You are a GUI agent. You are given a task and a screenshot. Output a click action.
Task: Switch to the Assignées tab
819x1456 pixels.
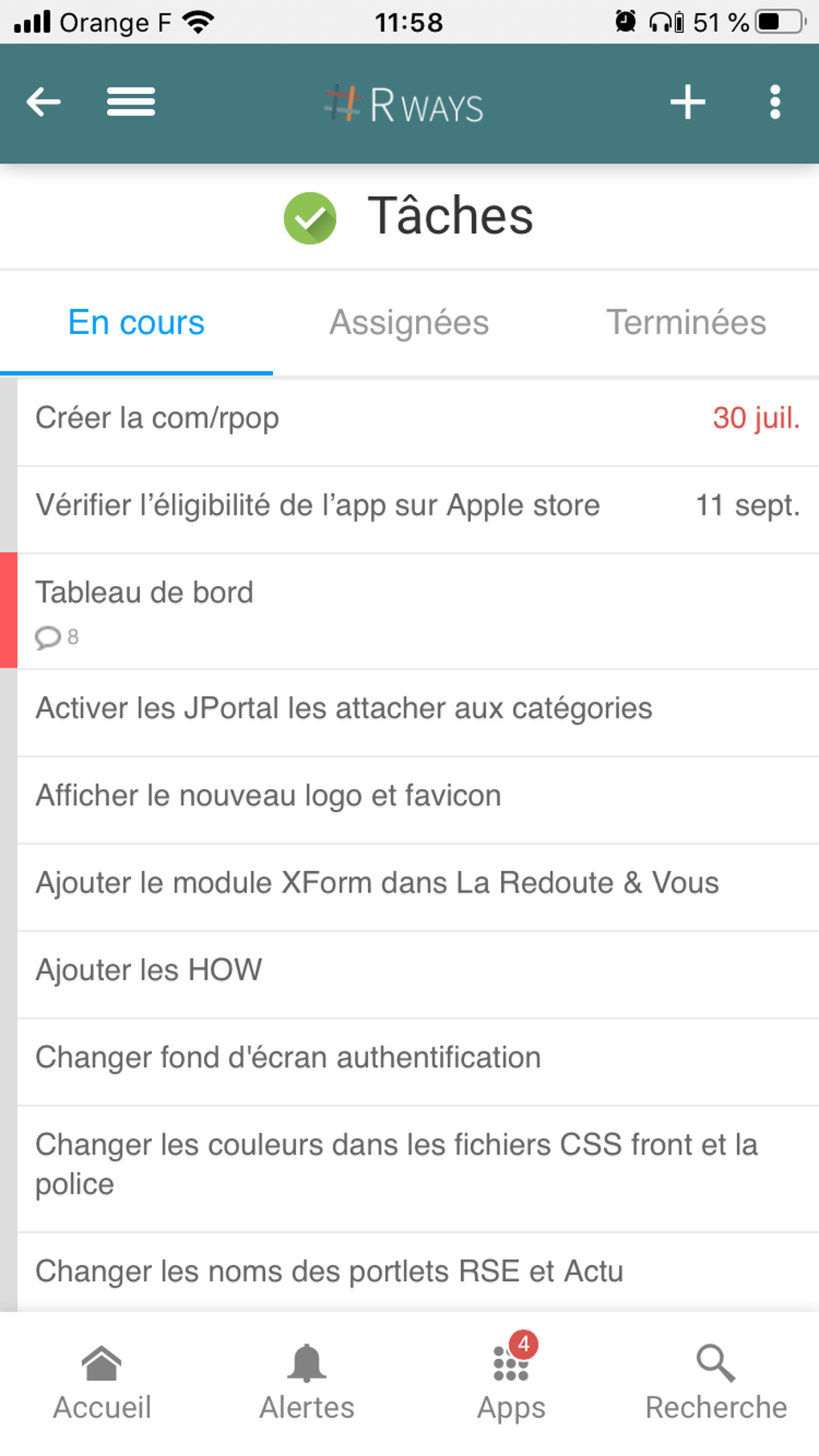tap(409, 323)
